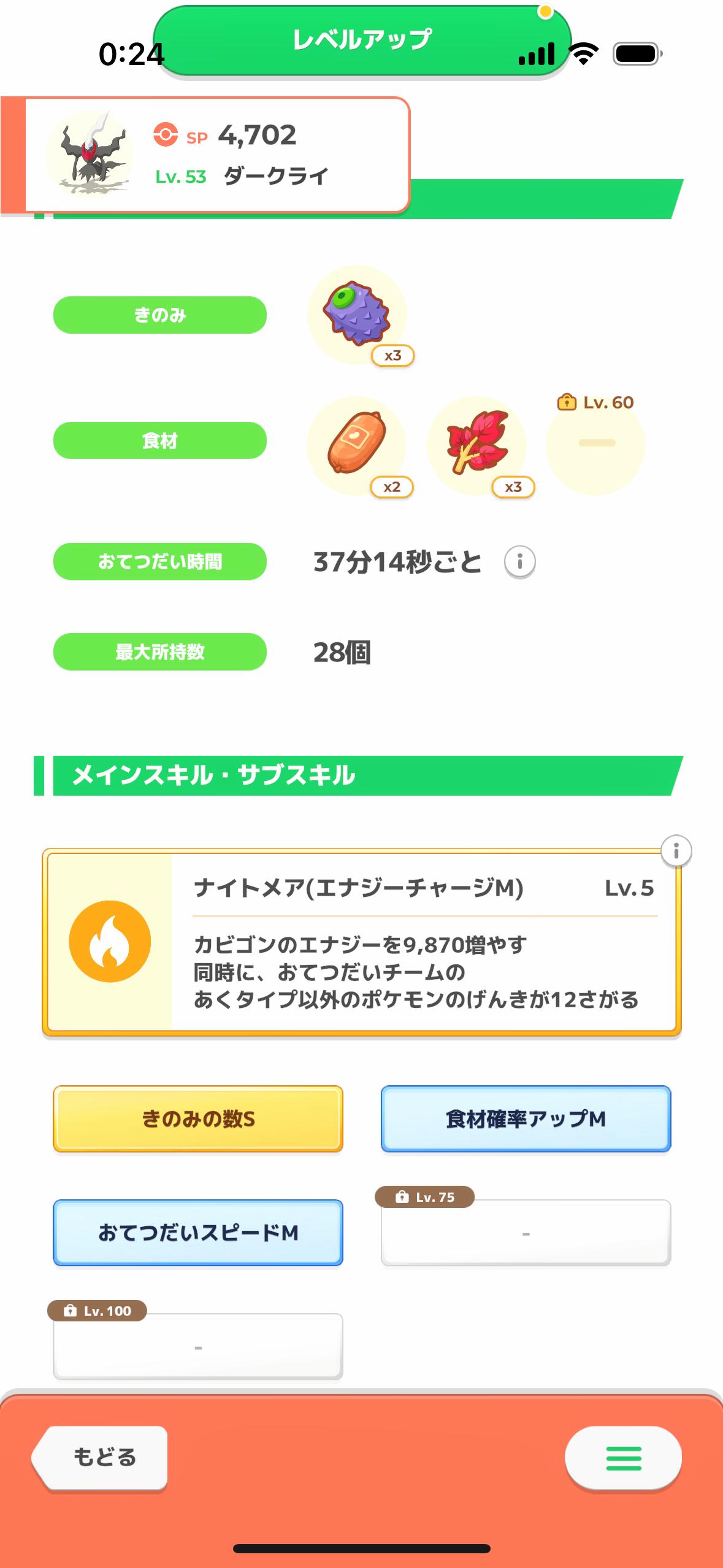Tap the lock icon on Lv.75 slot
Viewport: 723px width, 1568px height.
(x=403, y=1196)
